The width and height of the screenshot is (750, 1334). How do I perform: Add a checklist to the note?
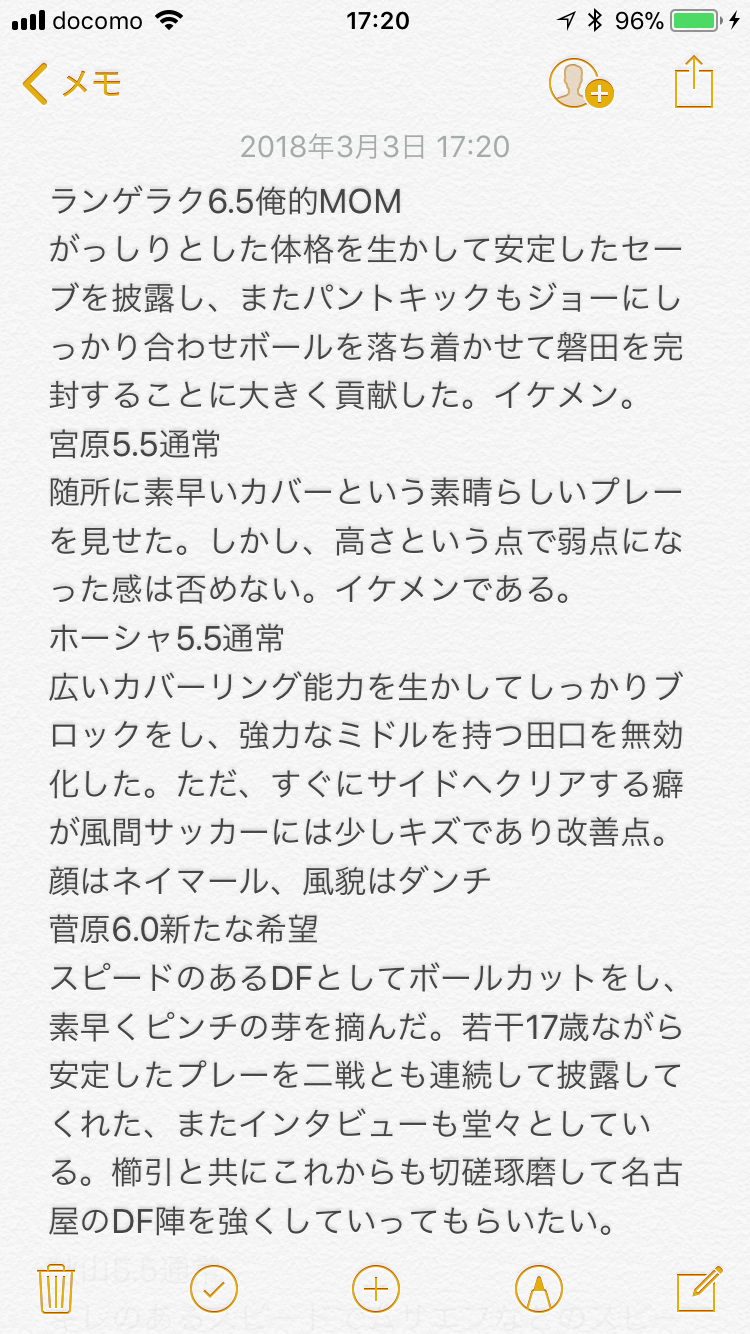[x=213, y=1289]
